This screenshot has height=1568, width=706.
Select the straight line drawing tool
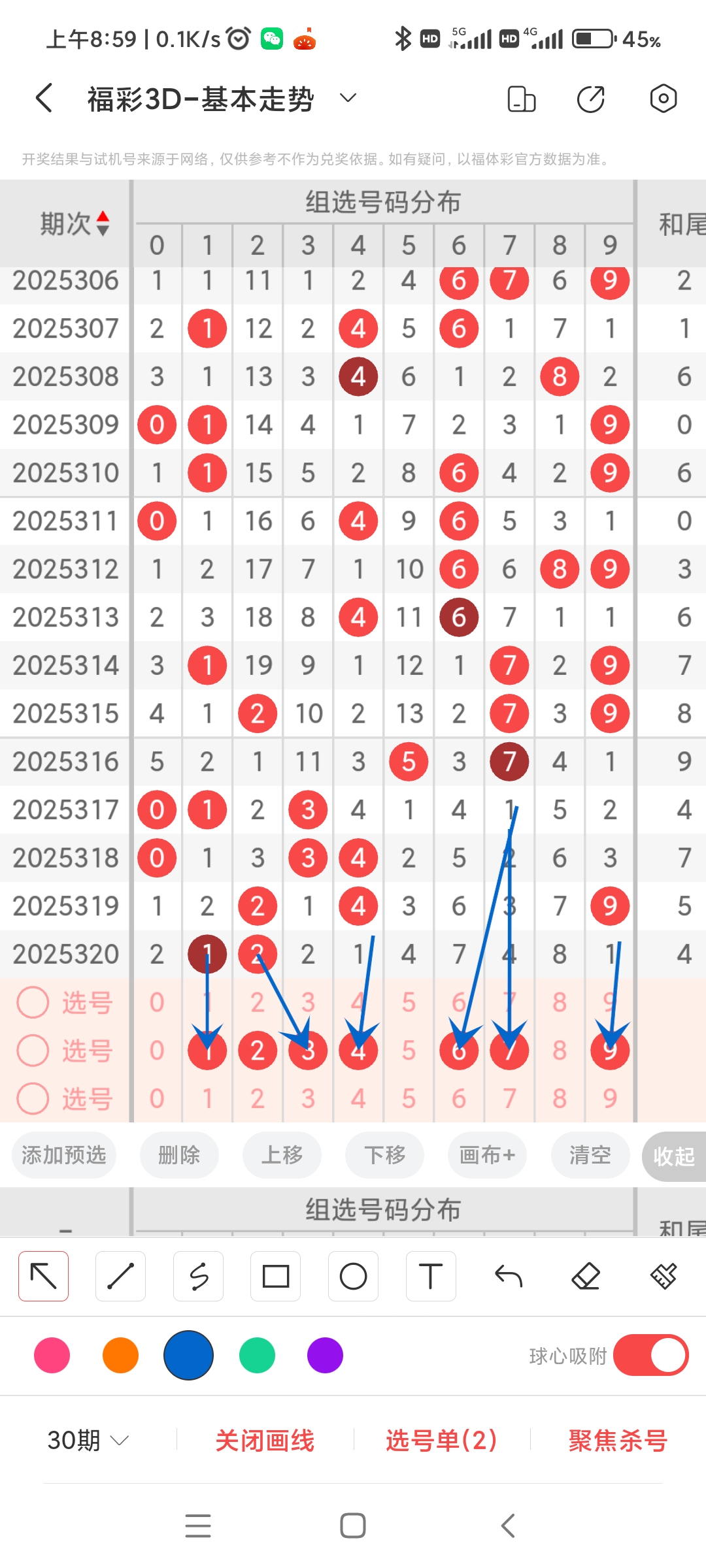[x=120, y=1276]
